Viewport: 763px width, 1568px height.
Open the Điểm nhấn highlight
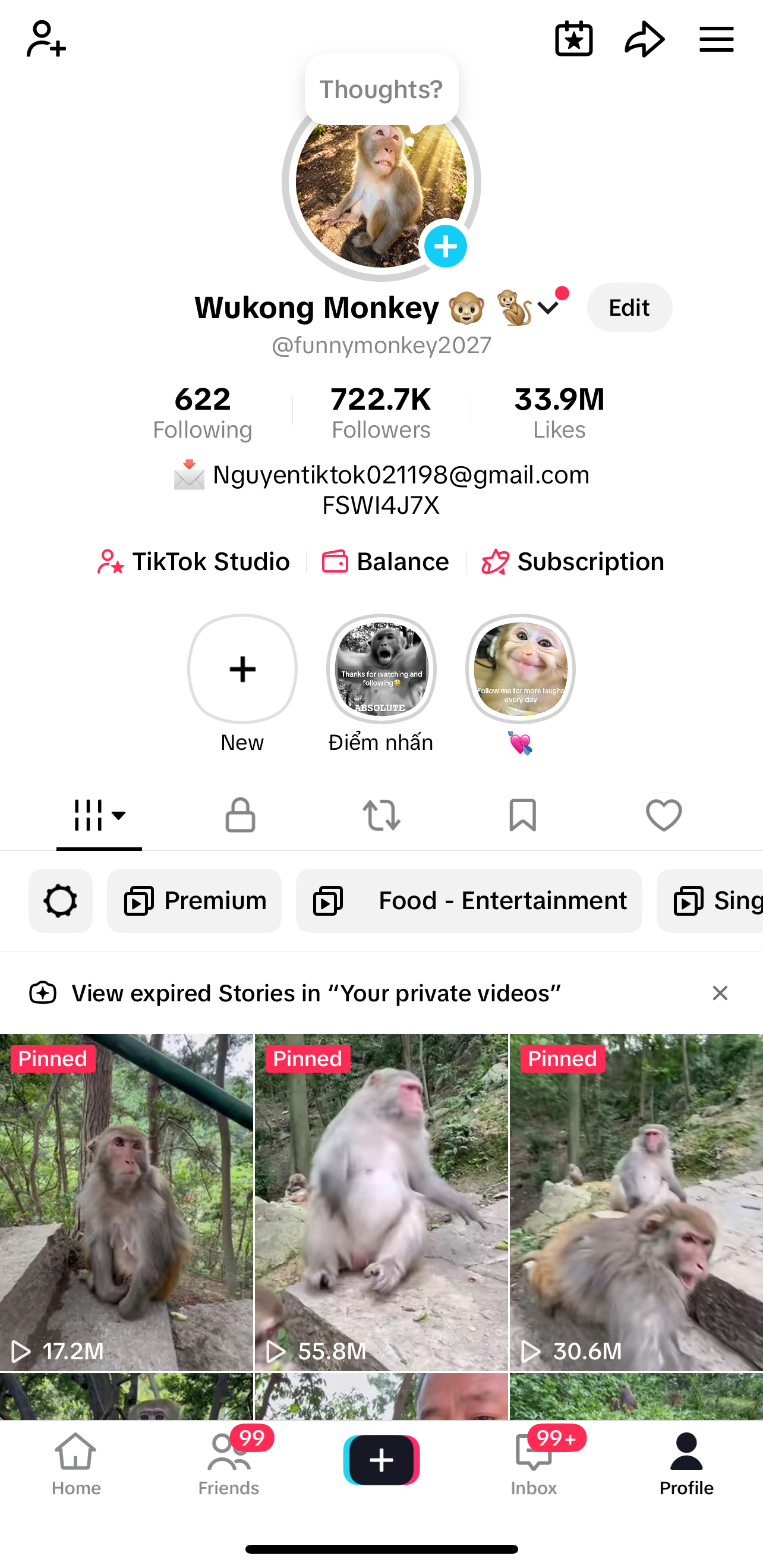pos(381,684)
